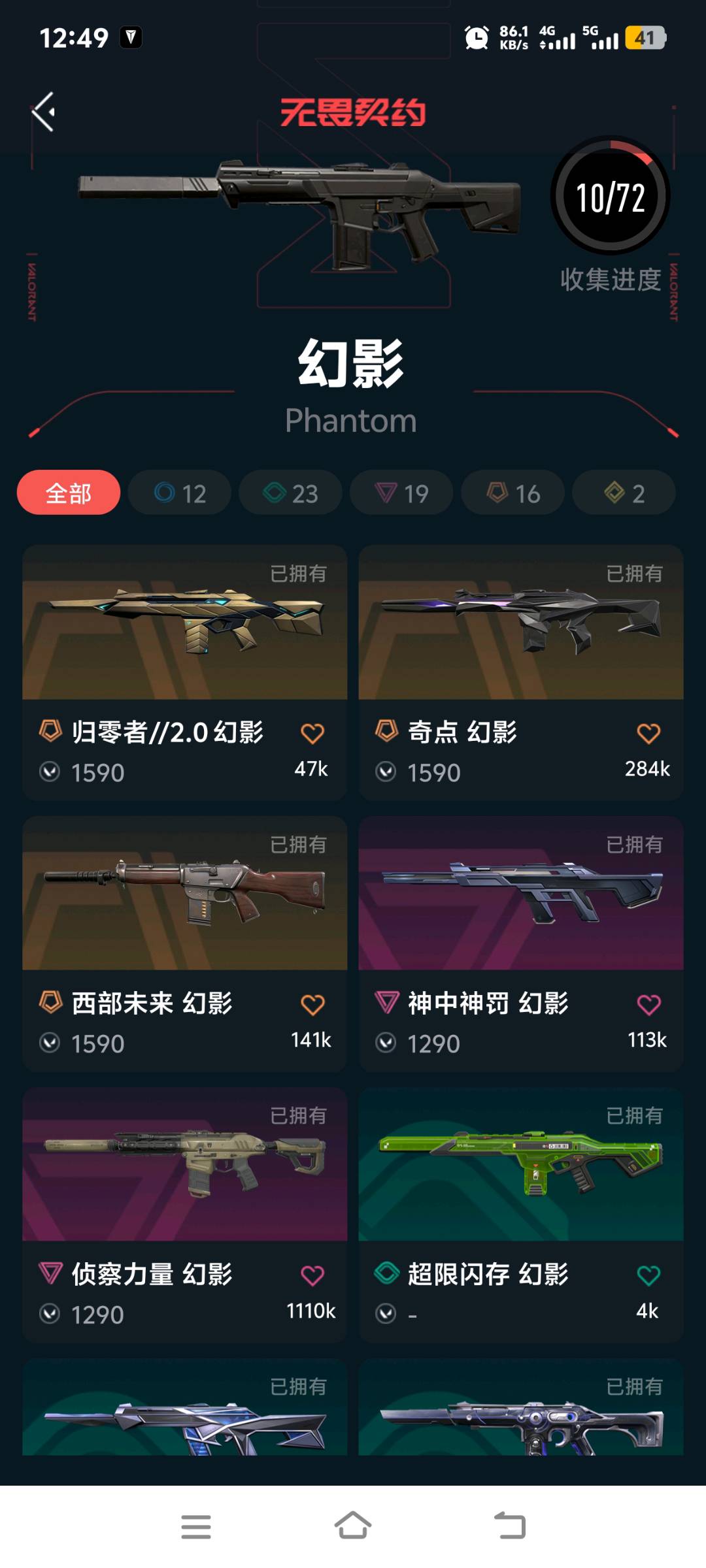This screenshot has width=706, height=1568.
Task: Filter skins by the pink tier 19 chip
Action: [401, 493]
